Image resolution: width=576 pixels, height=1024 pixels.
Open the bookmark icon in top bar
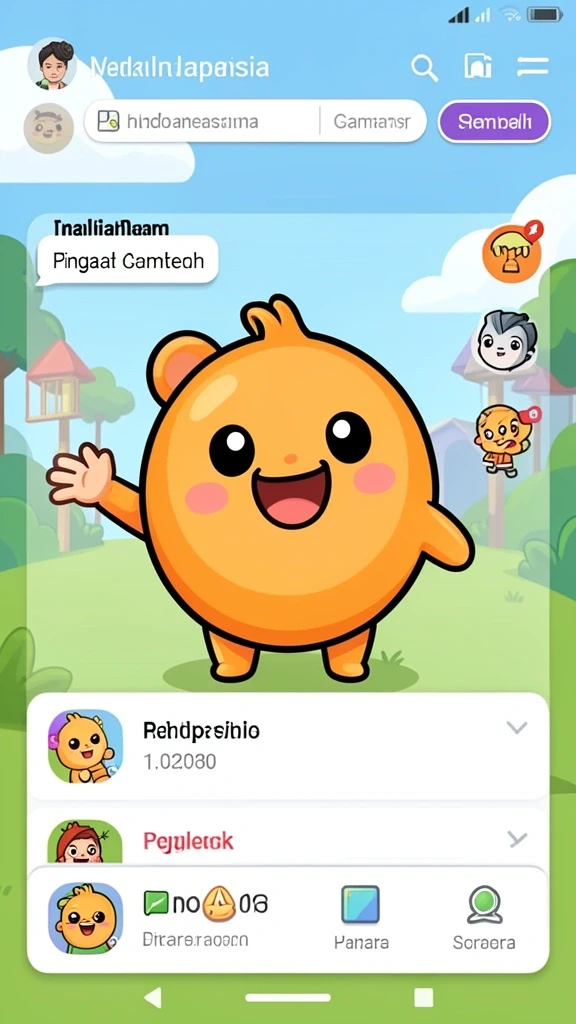click(477, 66)
